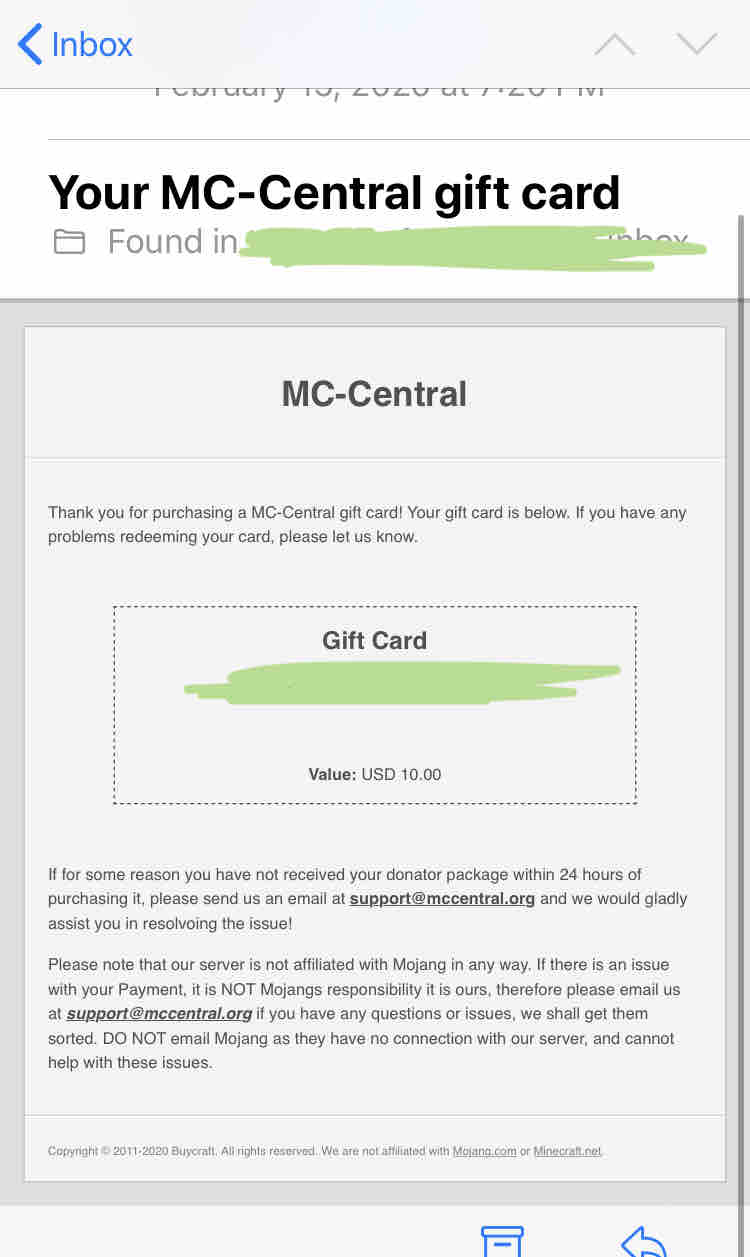Show the next message with the down arrow
Viewport: 750px width, 1257px height.
[697, 45]
